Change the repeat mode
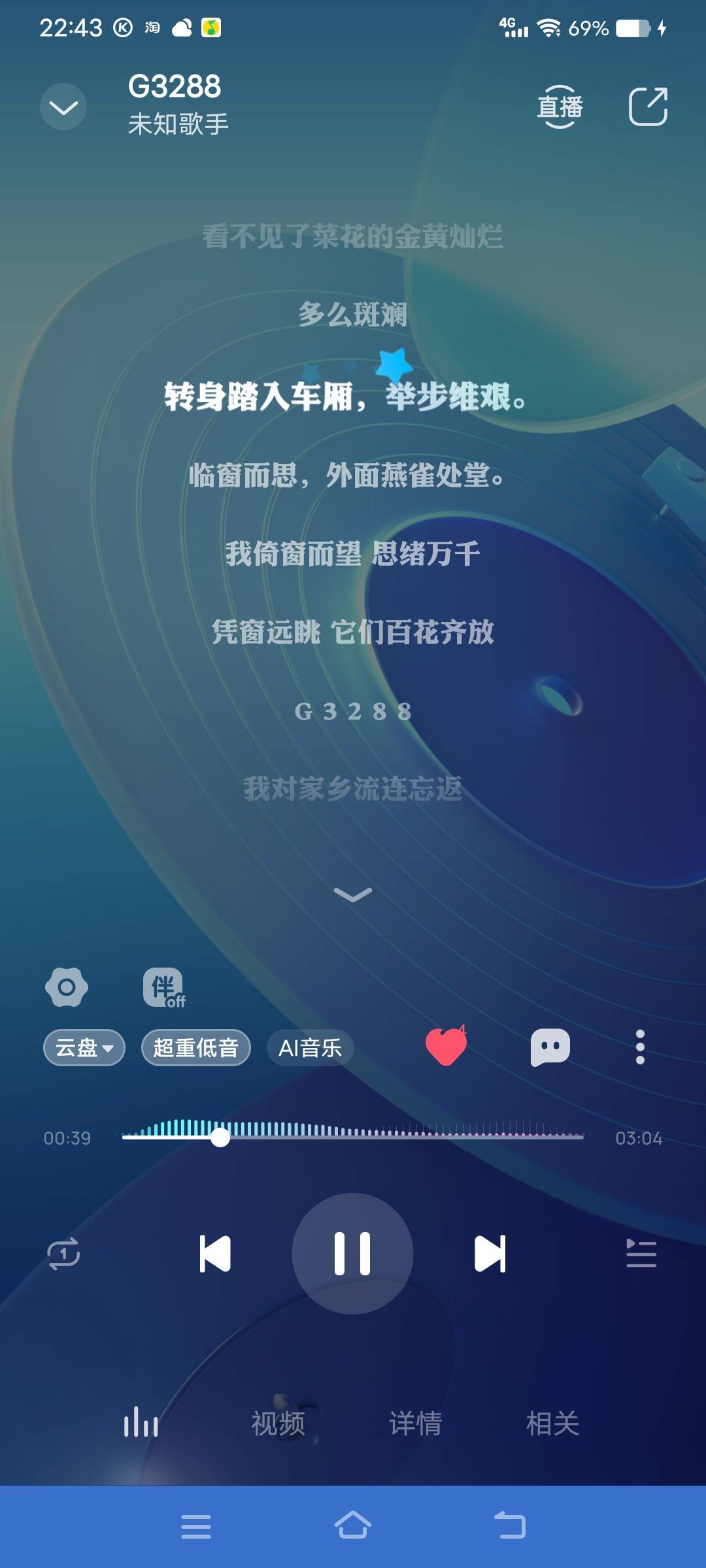Screen dimensions: 706x1568 [63, 1254]
